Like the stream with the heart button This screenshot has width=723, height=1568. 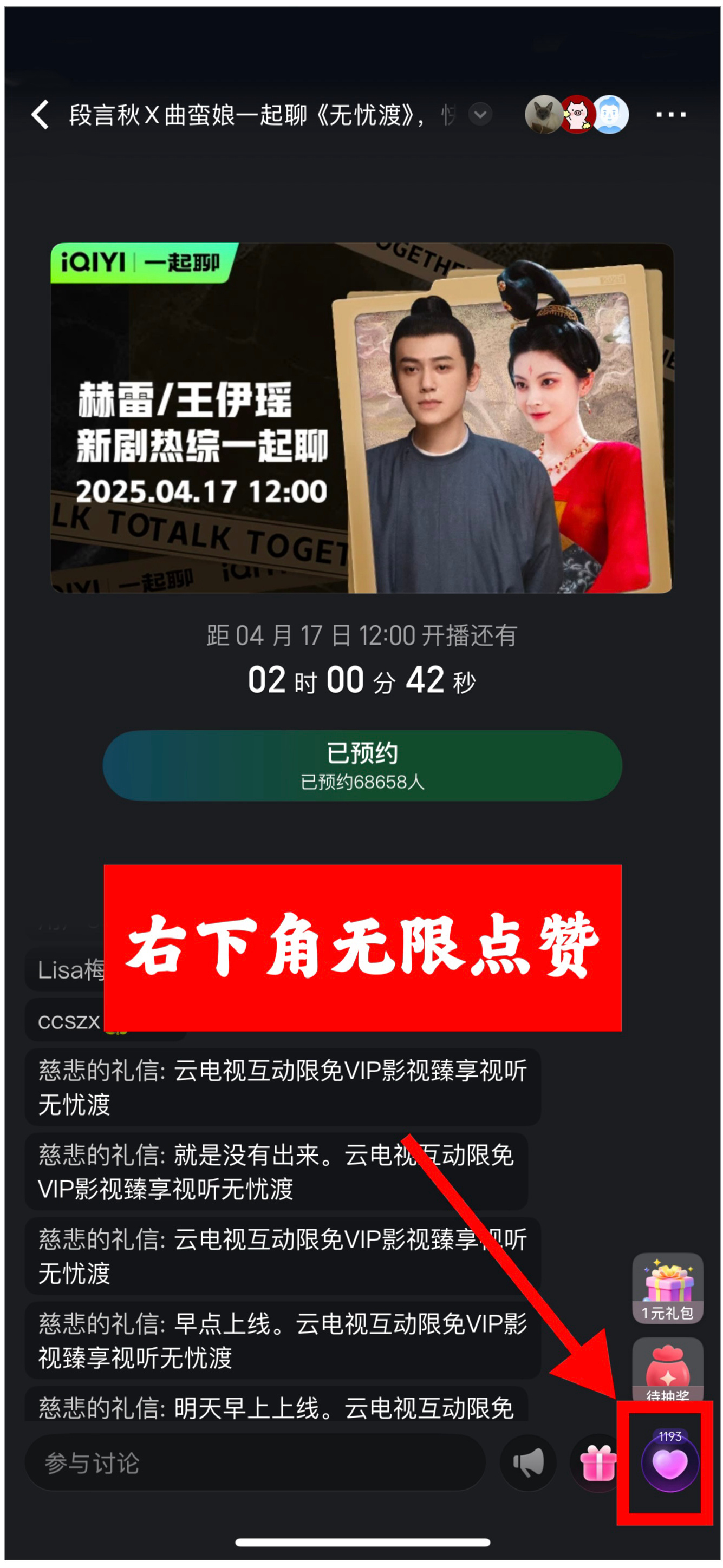pos(669,1461)
